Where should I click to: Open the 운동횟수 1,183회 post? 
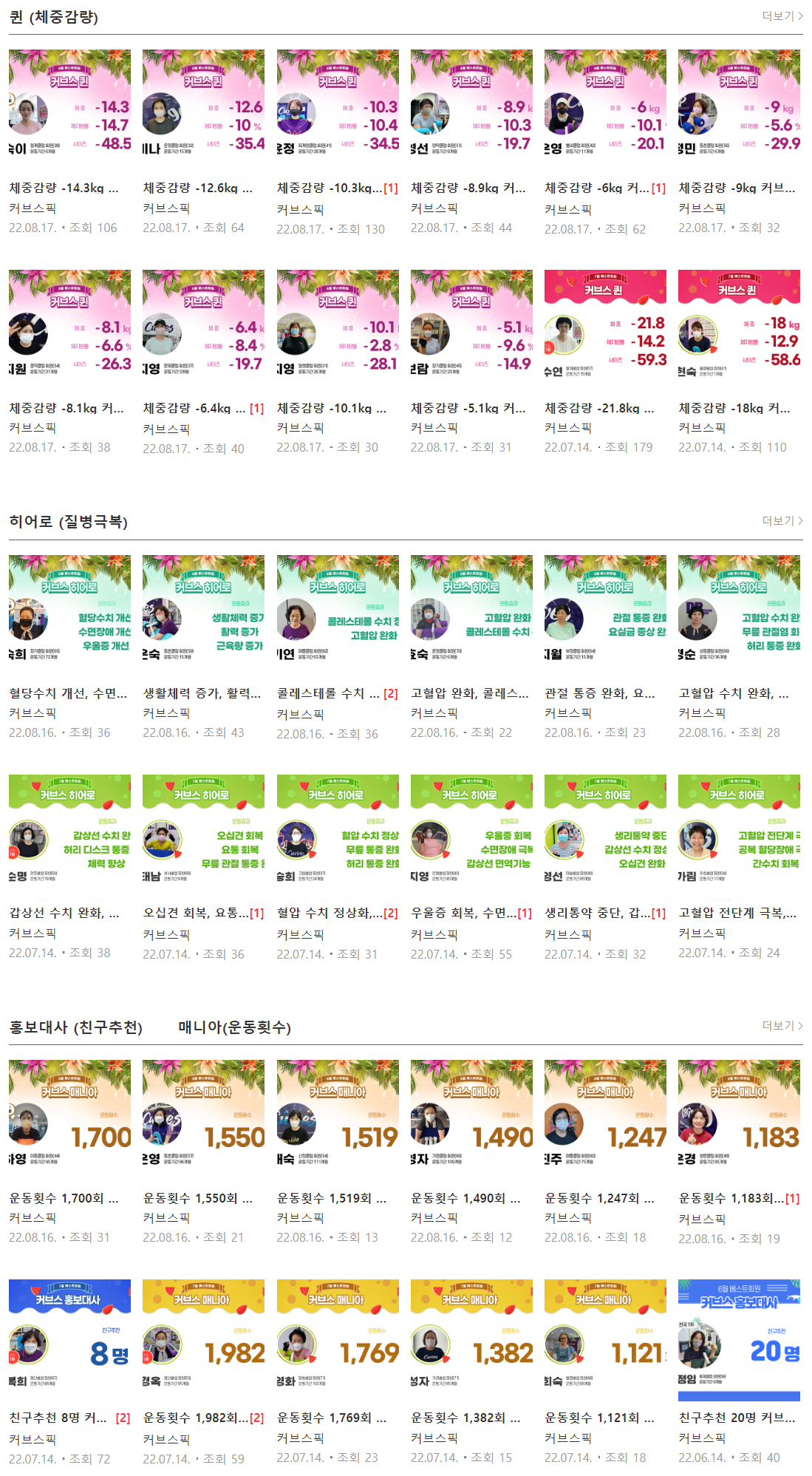731,1198
